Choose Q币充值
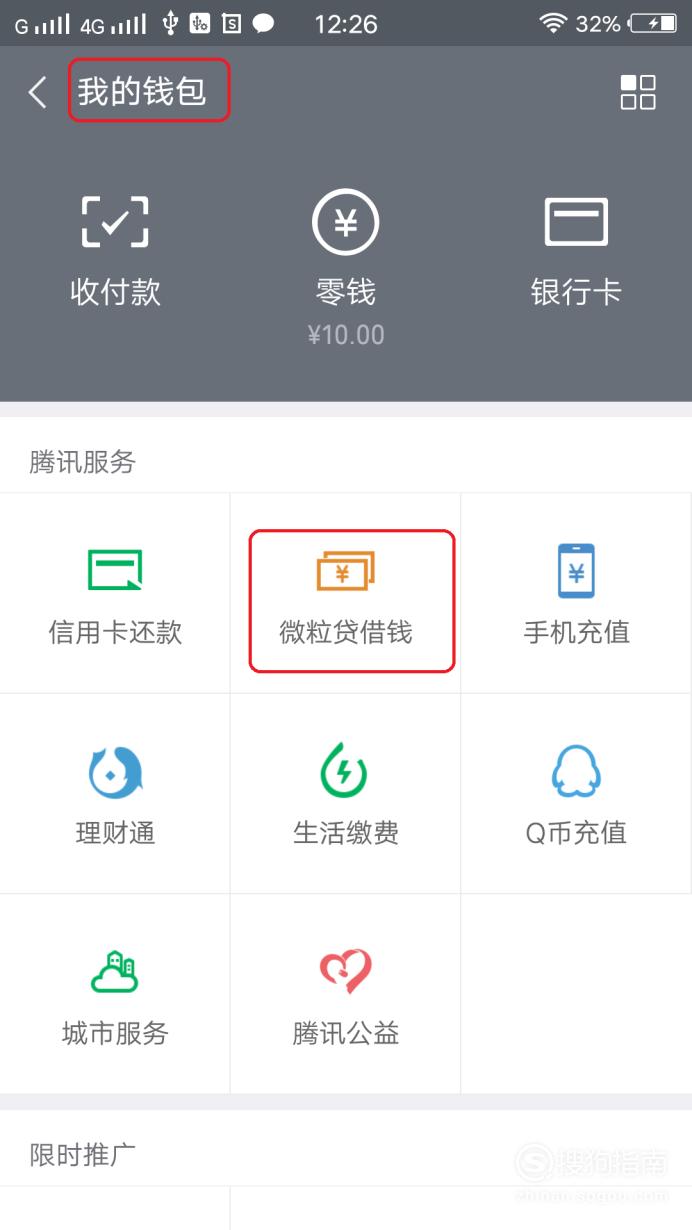Screen dimensions: 692x1230 tap(576, 794)
